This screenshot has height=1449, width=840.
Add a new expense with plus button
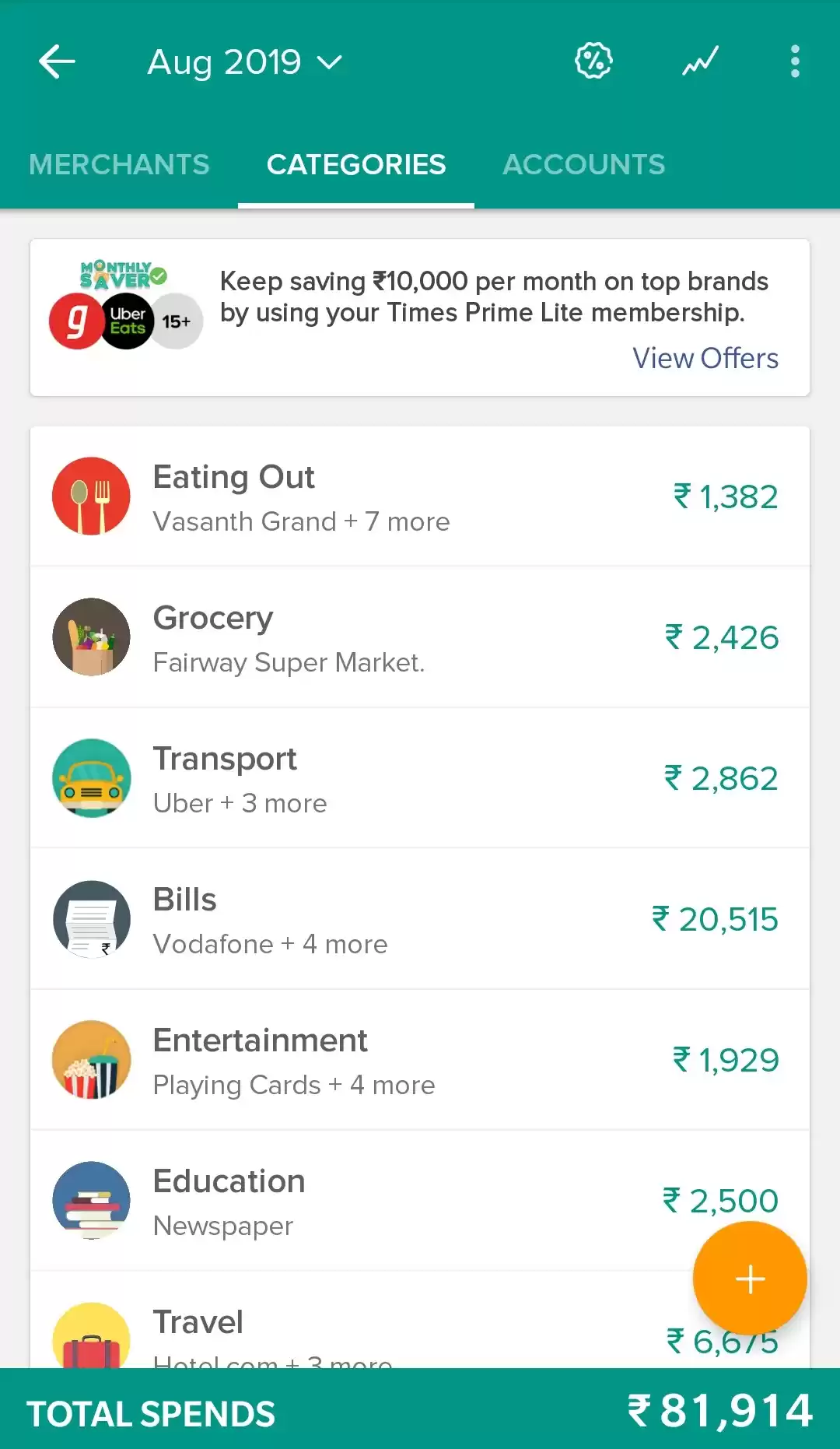pyautogui.click(x=750, y=1279)
